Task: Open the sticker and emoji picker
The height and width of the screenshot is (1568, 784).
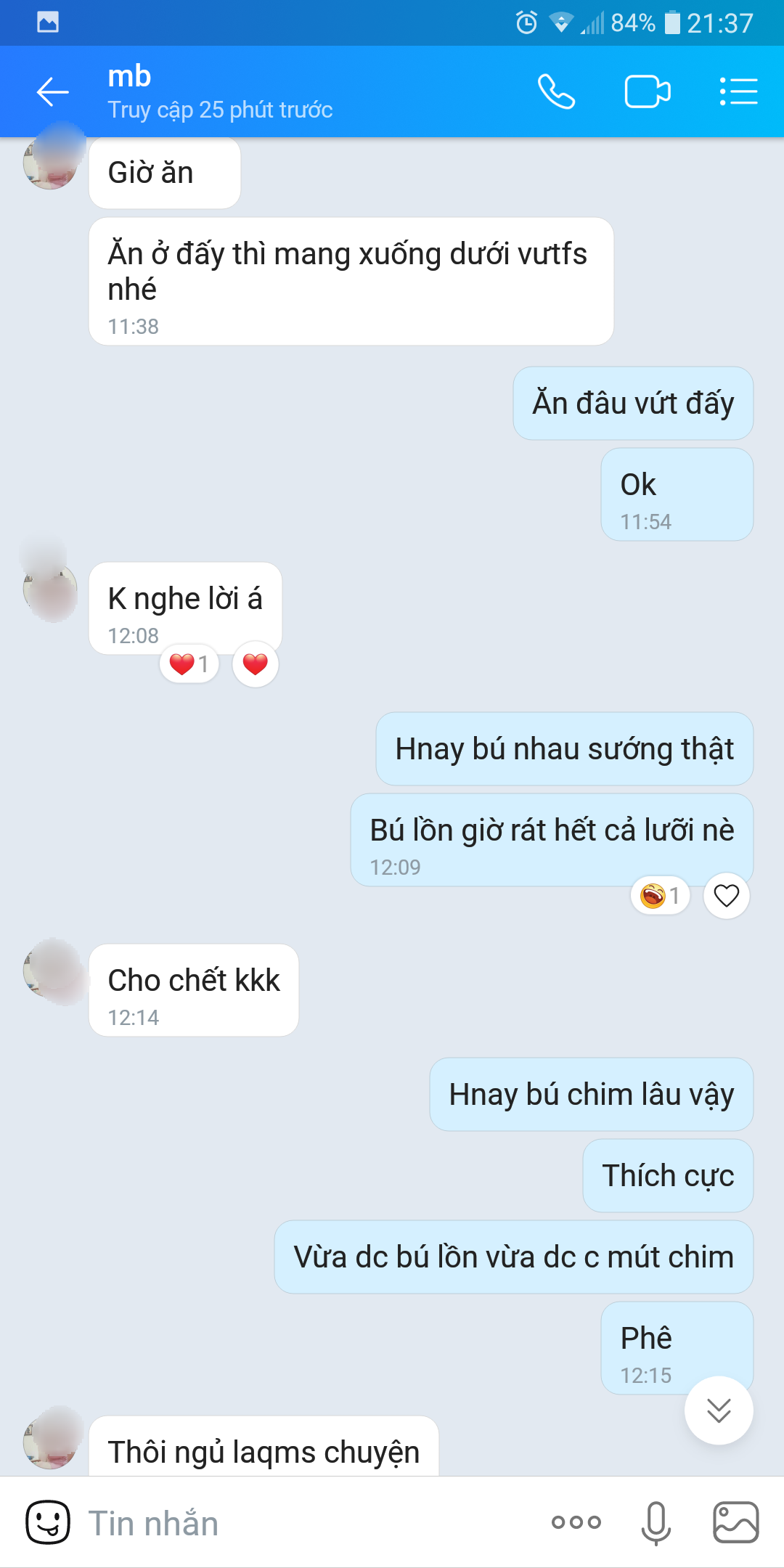Action: [48, 1522]
